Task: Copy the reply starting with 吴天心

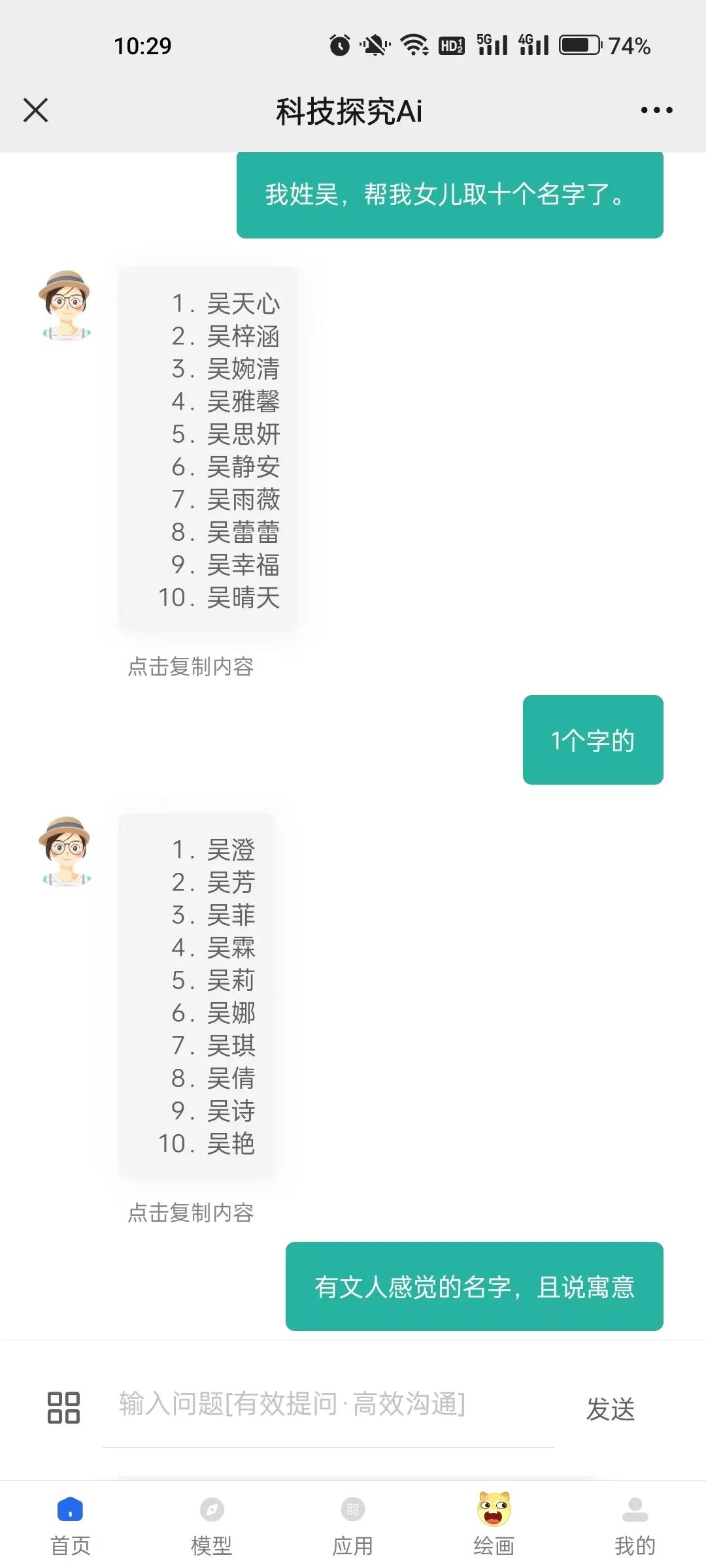Action: pyautogui.click(x=190, y=666)
